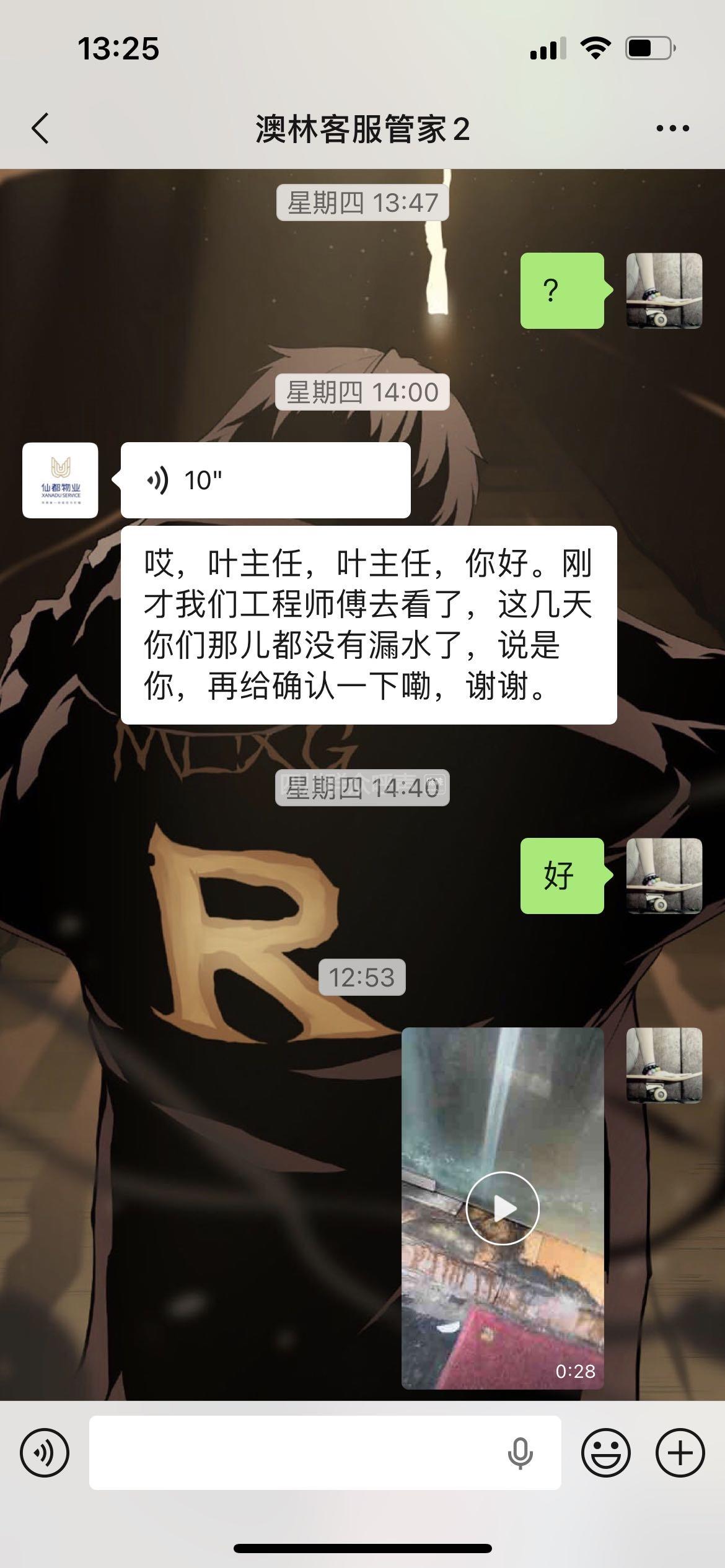Play the 0:28 leaking water video

point(503,1208)
